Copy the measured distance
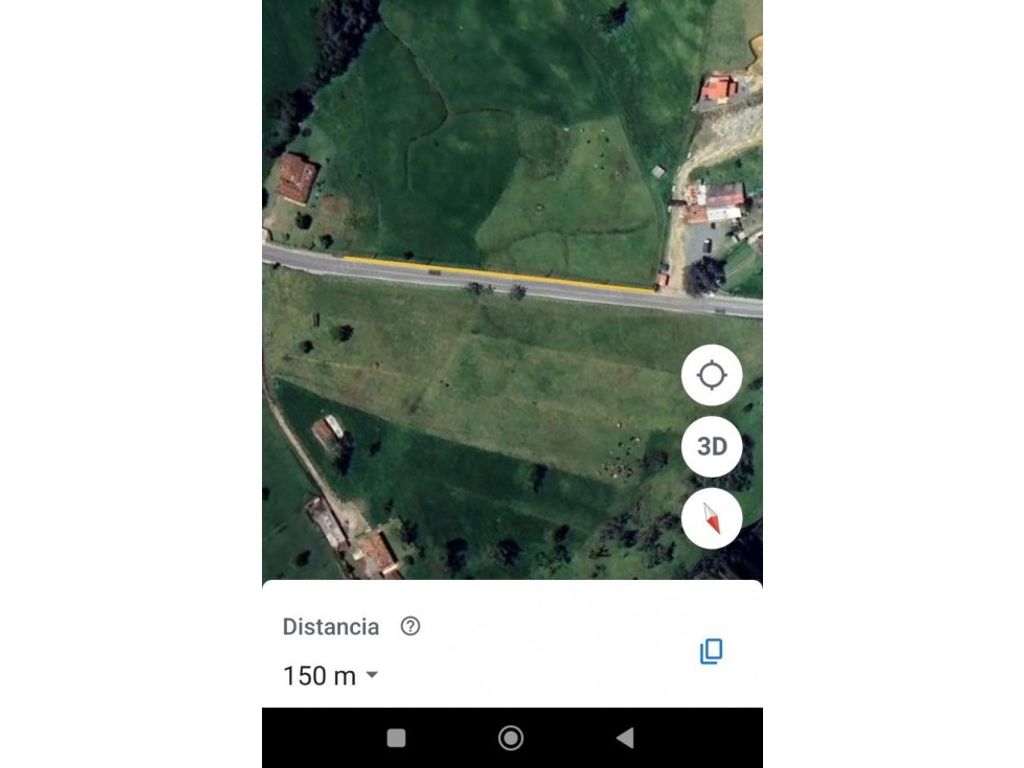 [x=711, y=652]
